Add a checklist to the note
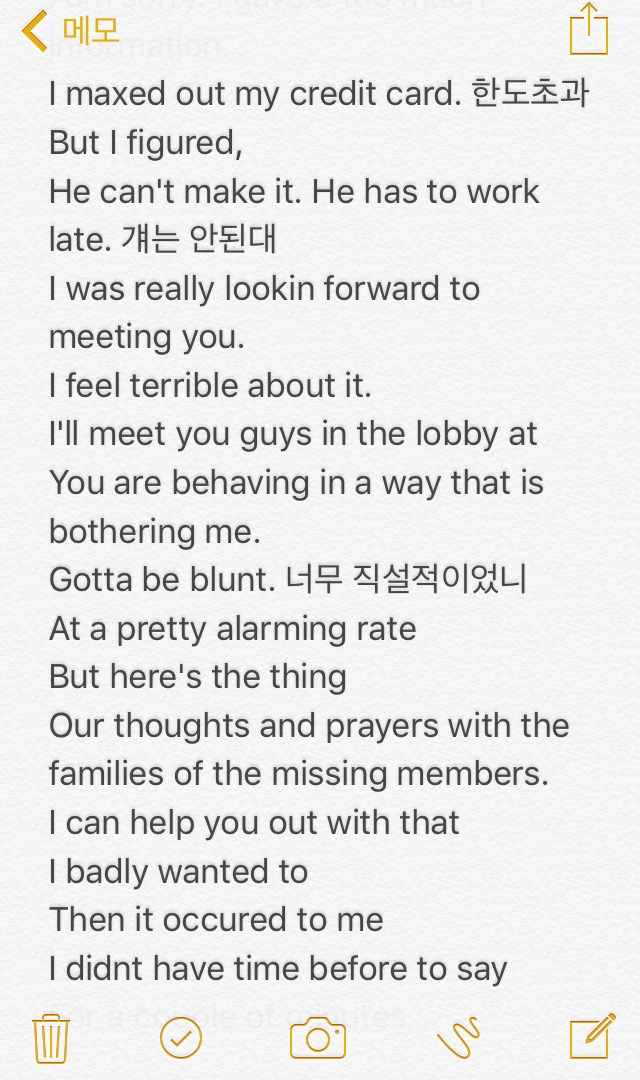Screen dimensions: 640x1080 (x=181, y=1038)
